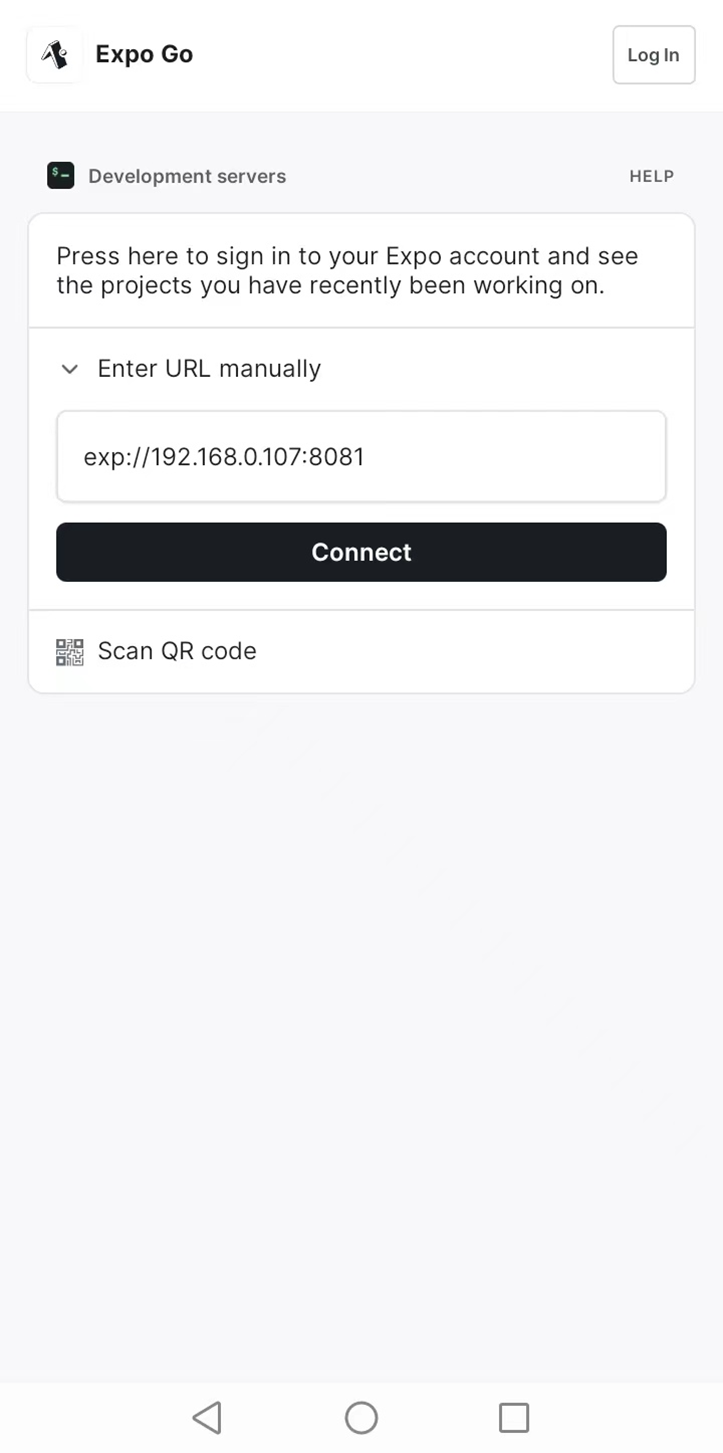The image size is (723, 1453).
Task: Tap the Android recent apps square button
Action: click(x=513, y=1417)
